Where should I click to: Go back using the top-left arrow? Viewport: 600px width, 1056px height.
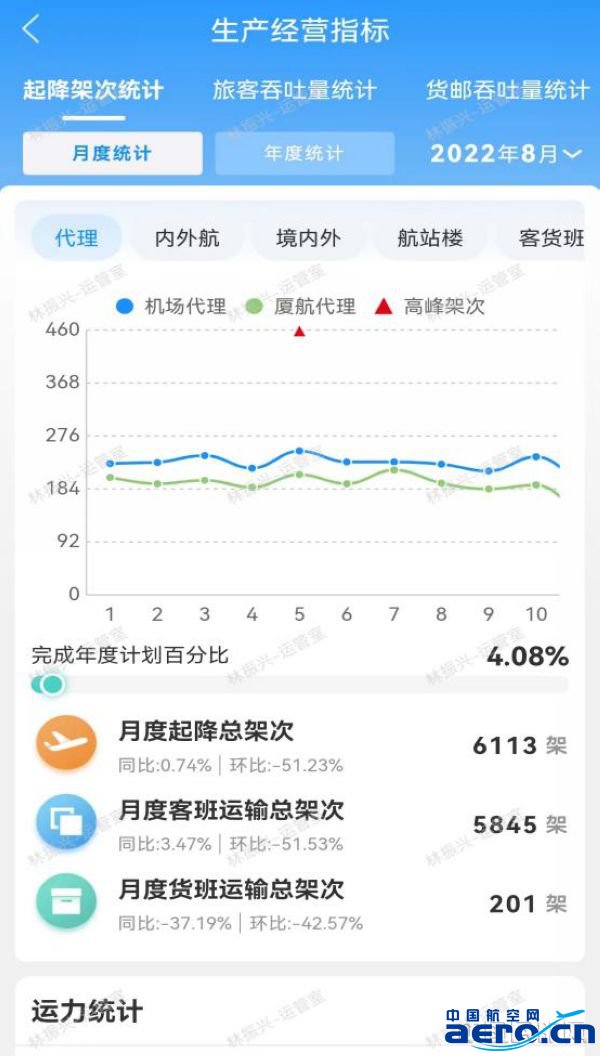coord(31,30)
